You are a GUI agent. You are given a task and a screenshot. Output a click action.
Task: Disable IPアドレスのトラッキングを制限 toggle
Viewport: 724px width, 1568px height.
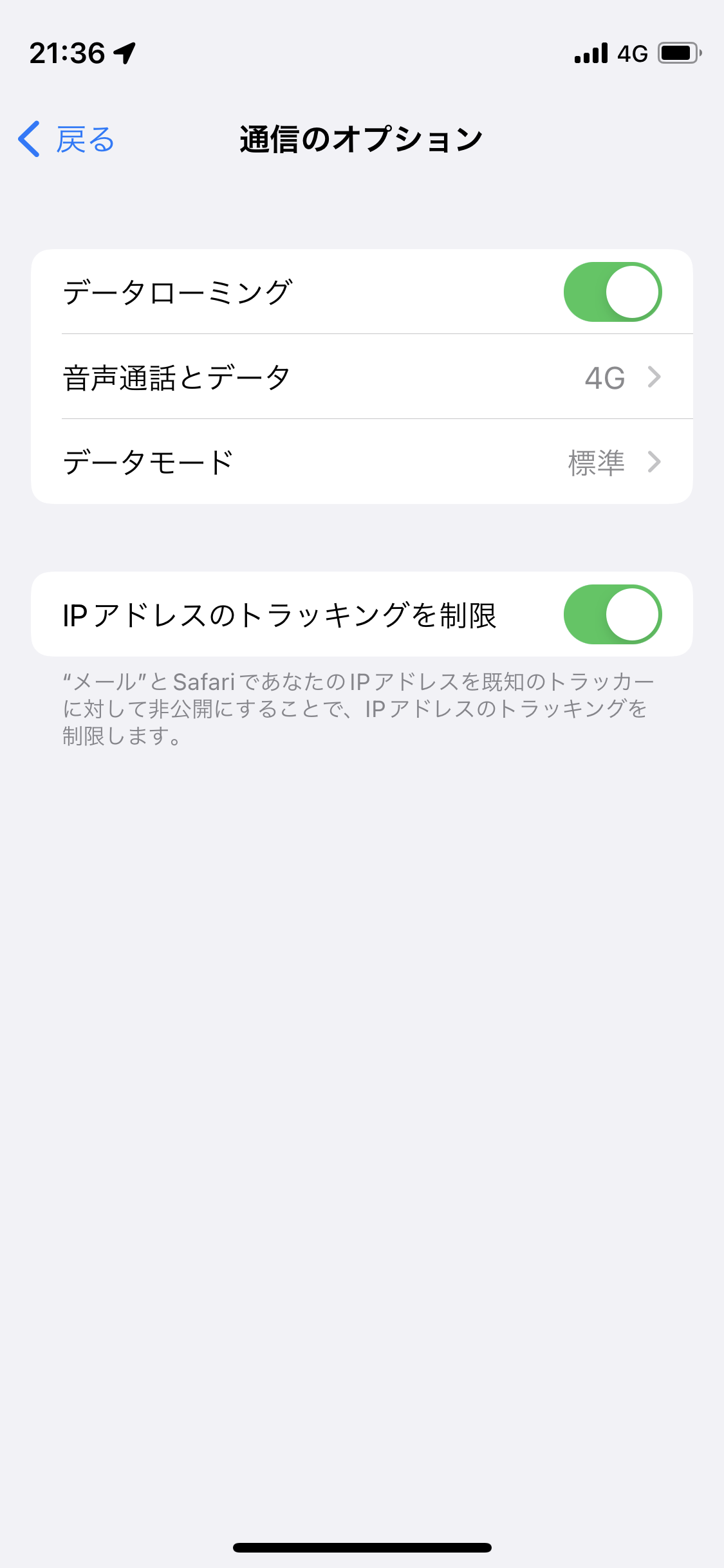tap(612, 615)
